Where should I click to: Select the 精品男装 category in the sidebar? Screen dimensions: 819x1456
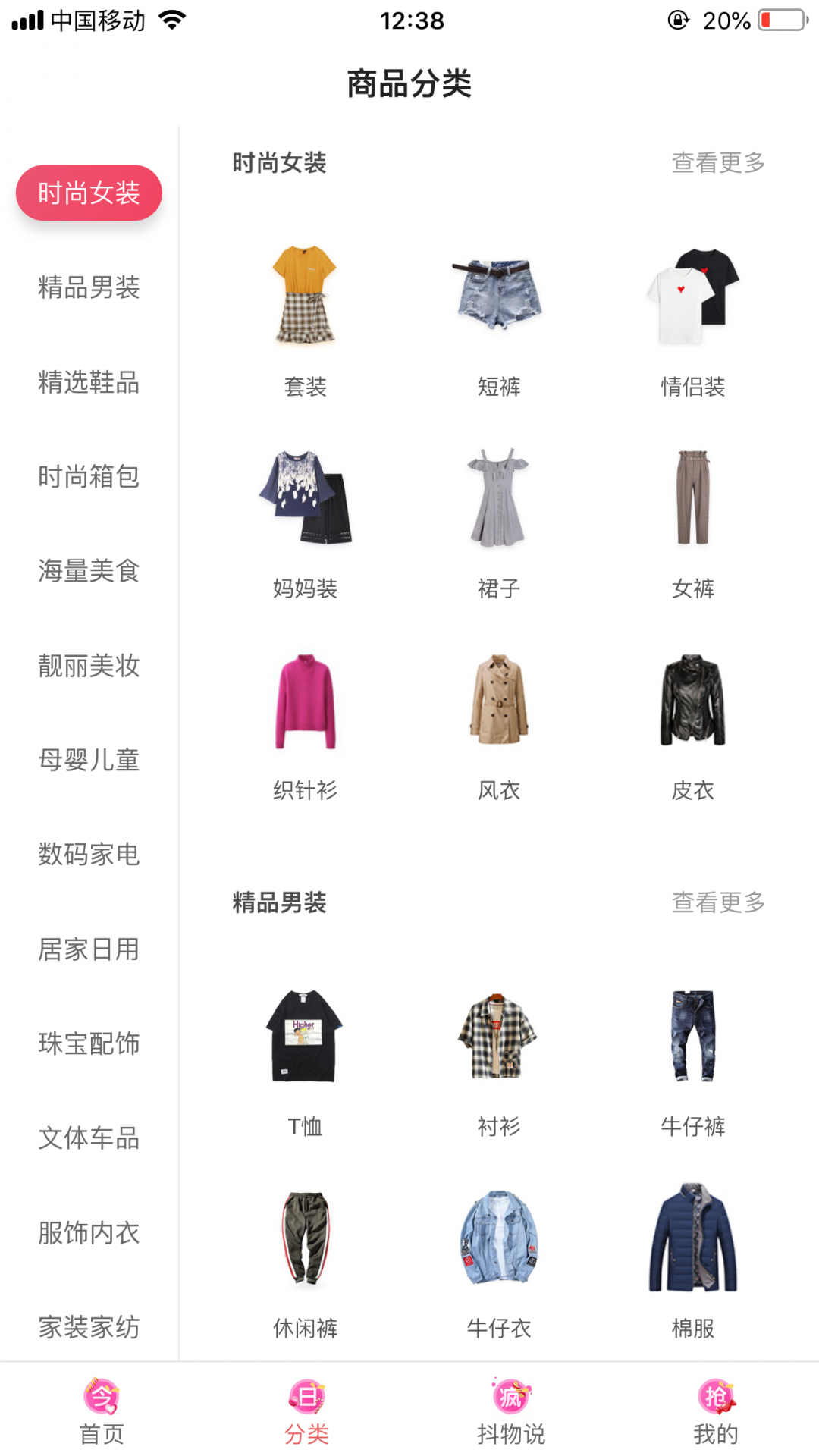[x=89, y=287]
